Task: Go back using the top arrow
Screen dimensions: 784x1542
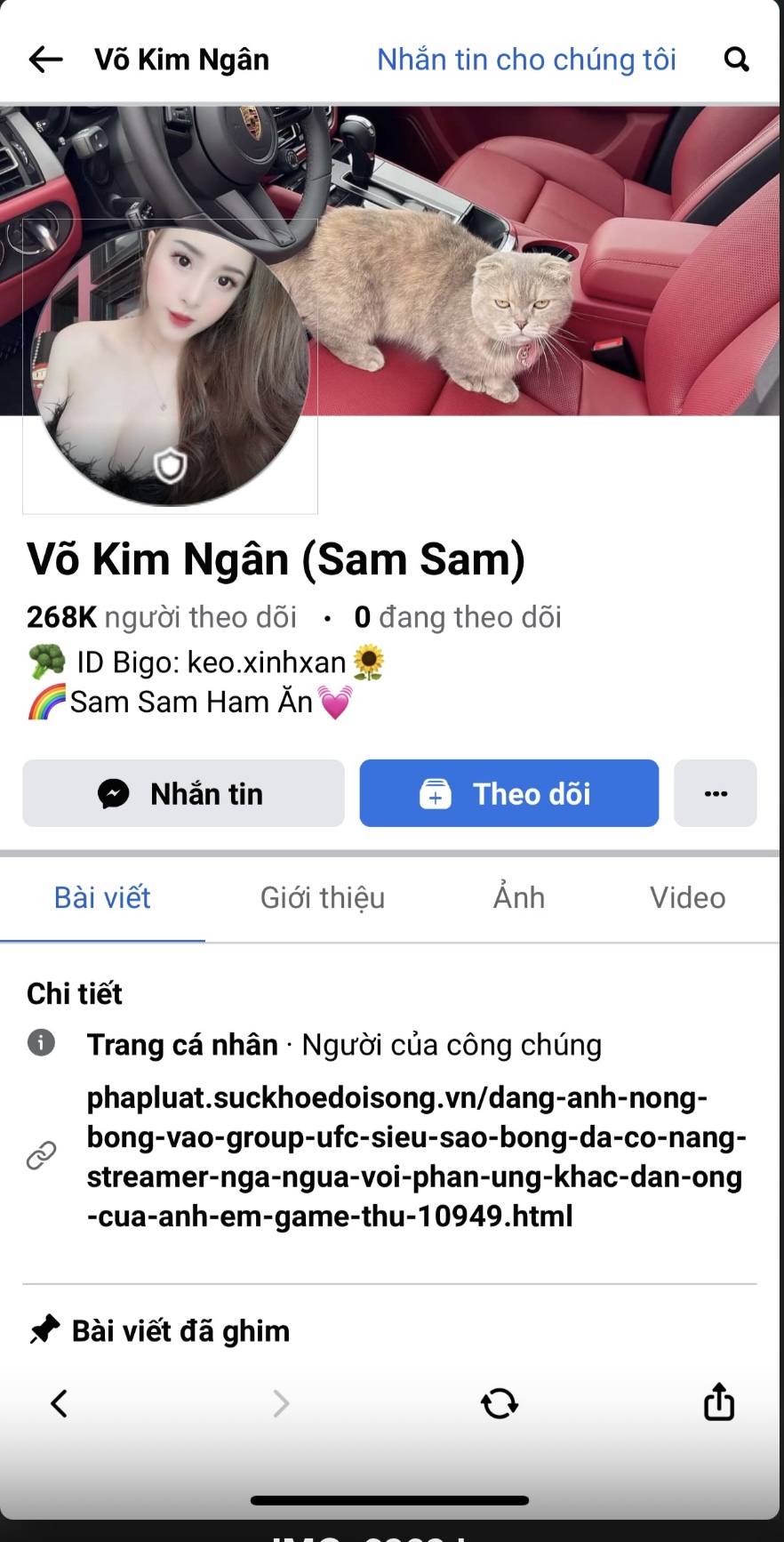Action: pos(45,60)
